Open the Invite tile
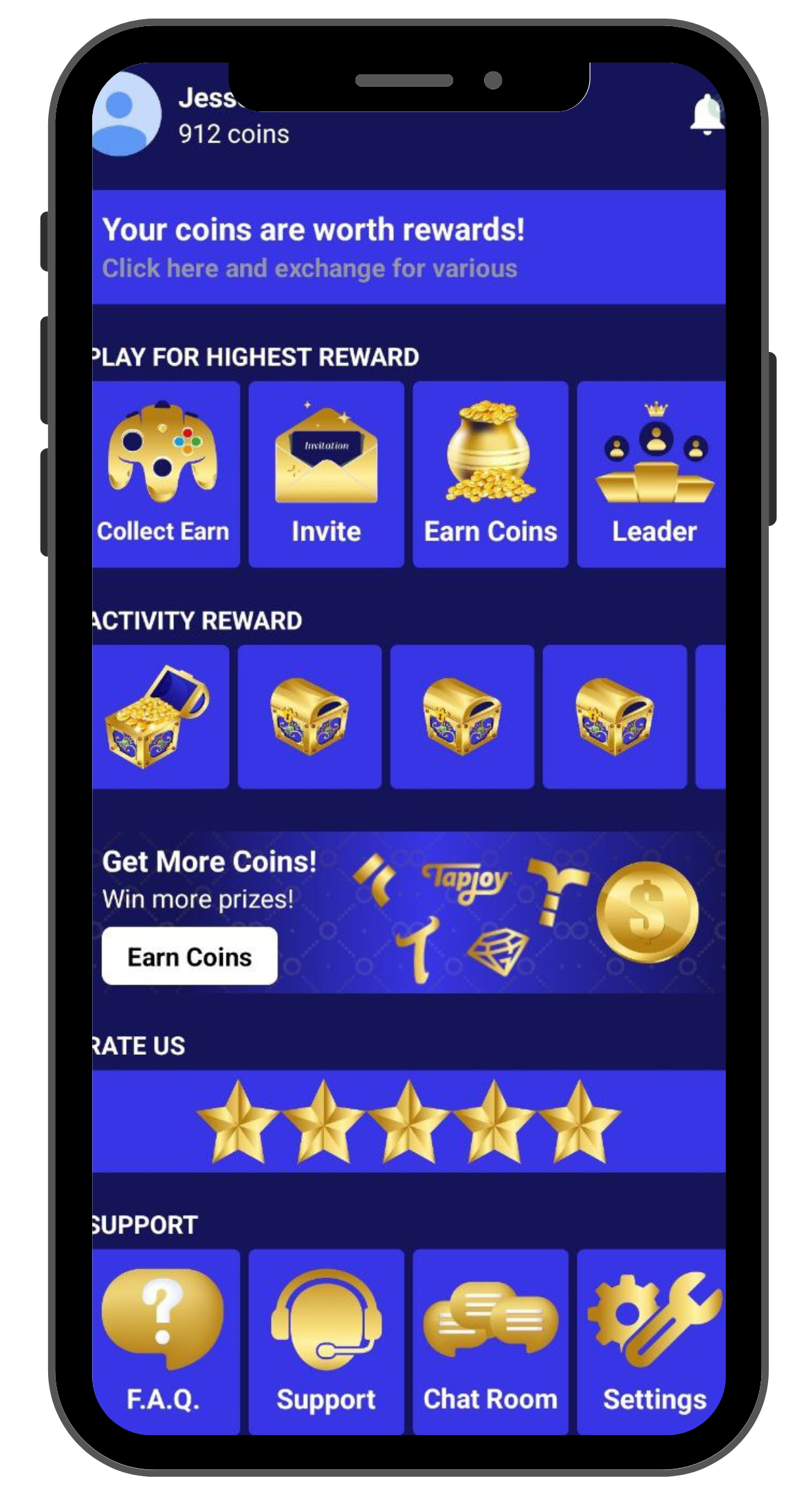This screenshot has height=1512, width=810. (x=326, y=474)
